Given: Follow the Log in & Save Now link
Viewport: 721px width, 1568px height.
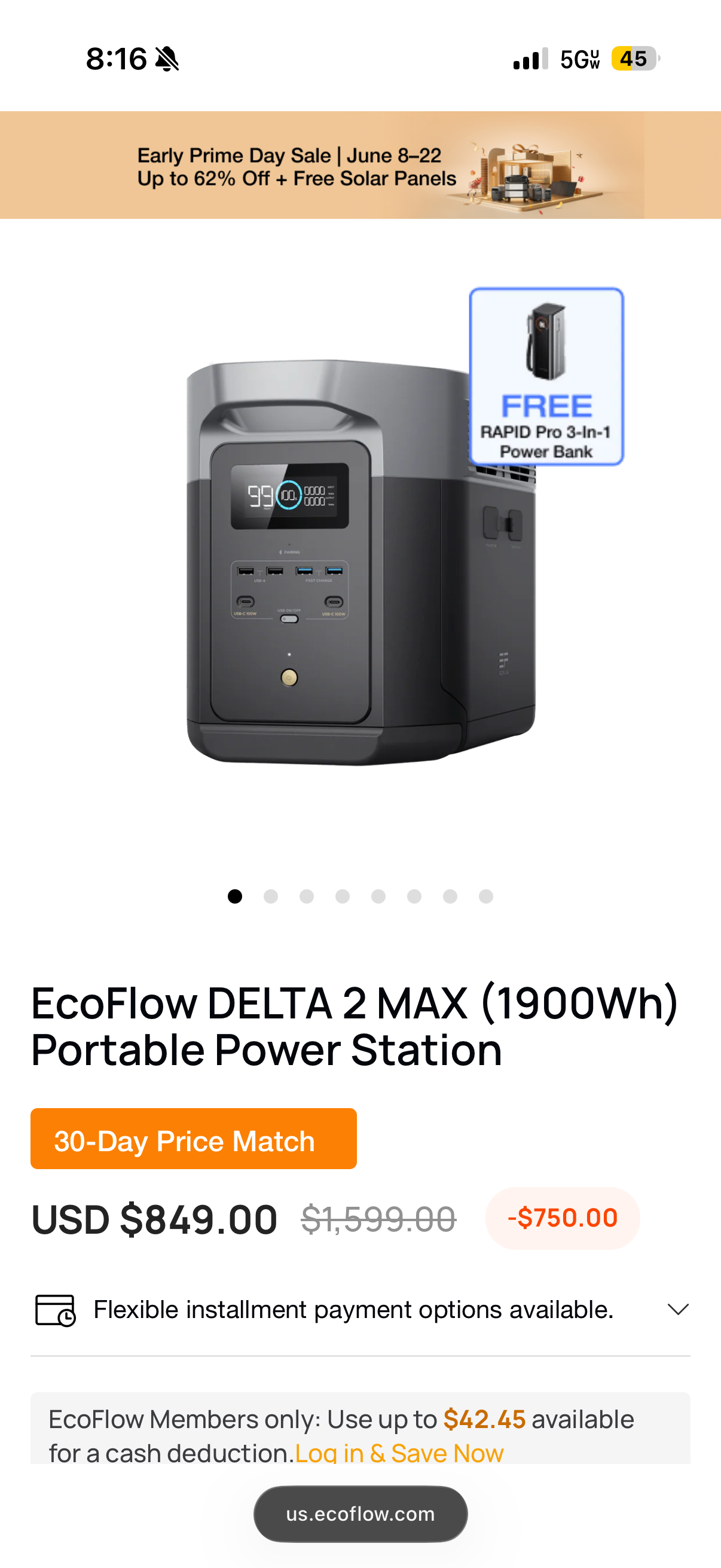Looking at the screenshot, I should coord(399,1453).
